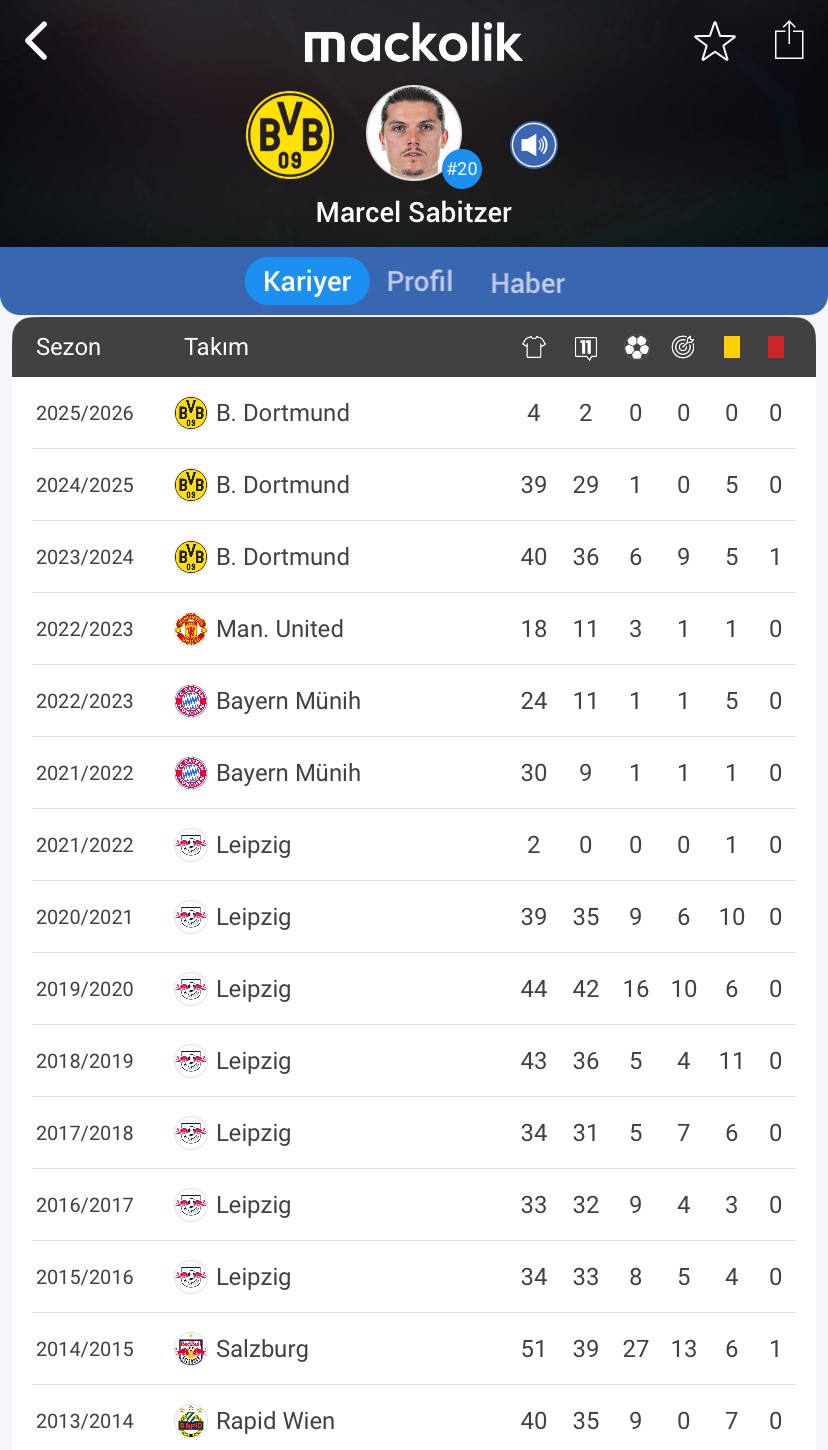828x1450 pixels.
Task: Open the Borussia Dortmund team badge
Action: 290,135
